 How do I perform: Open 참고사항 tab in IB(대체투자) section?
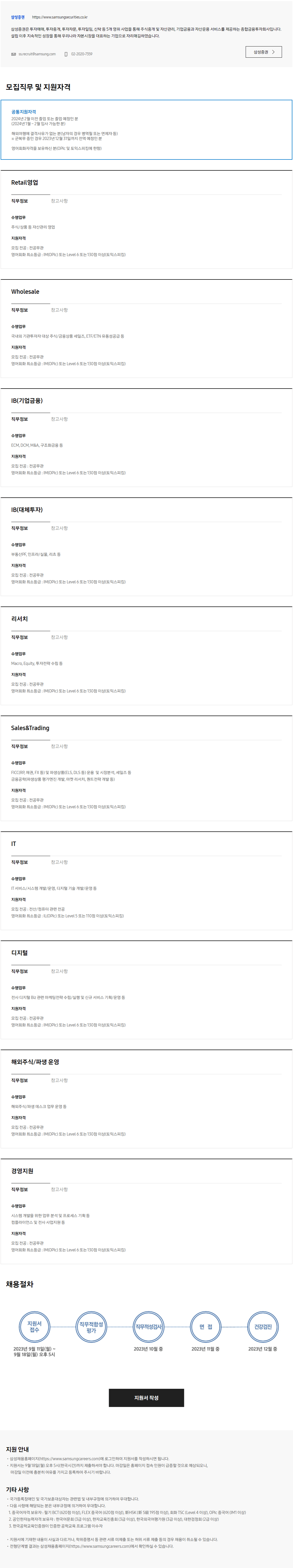(x=59, y=528)
